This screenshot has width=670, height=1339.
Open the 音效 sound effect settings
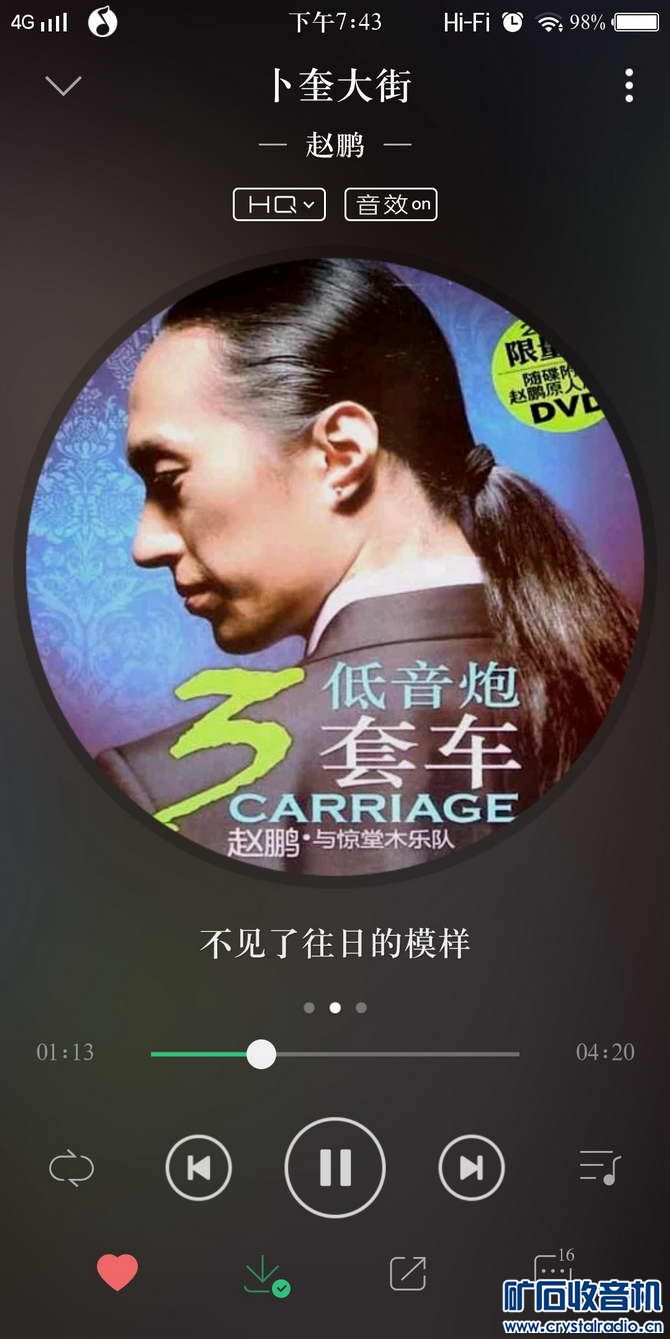(391, 204)
